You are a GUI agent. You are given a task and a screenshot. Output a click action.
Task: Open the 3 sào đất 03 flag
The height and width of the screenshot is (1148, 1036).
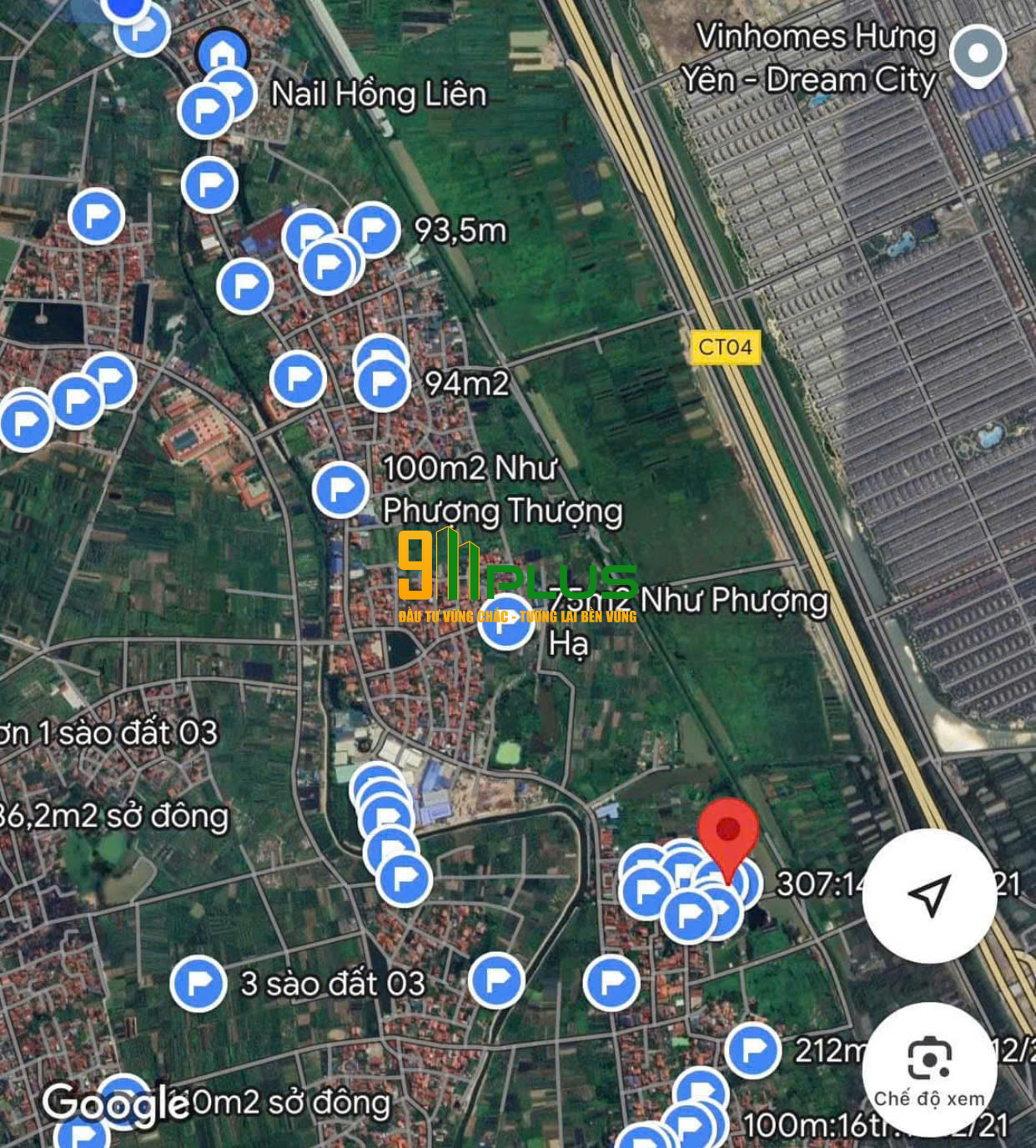[199, 984]
